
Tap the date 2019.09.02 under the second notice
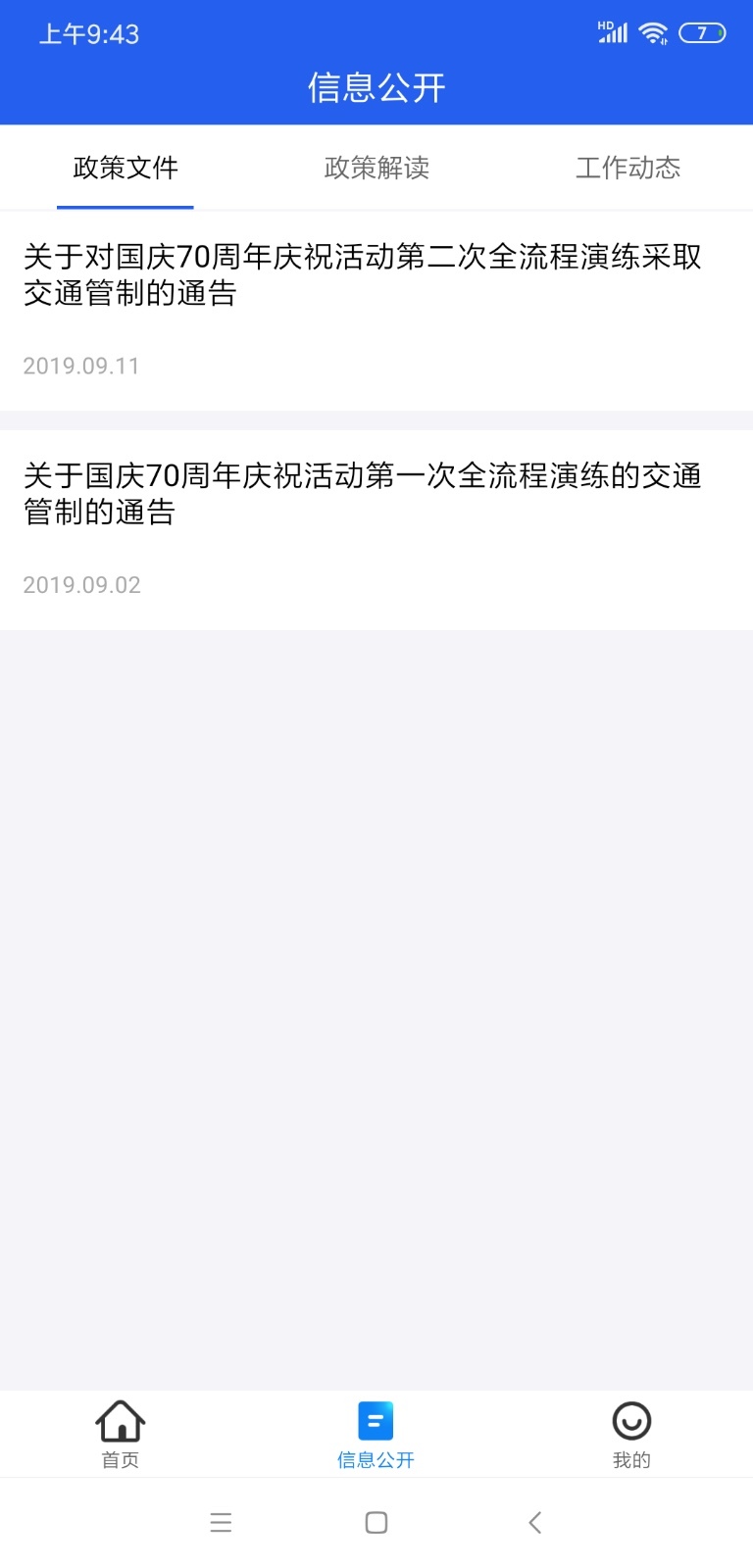tap(82, 584)
